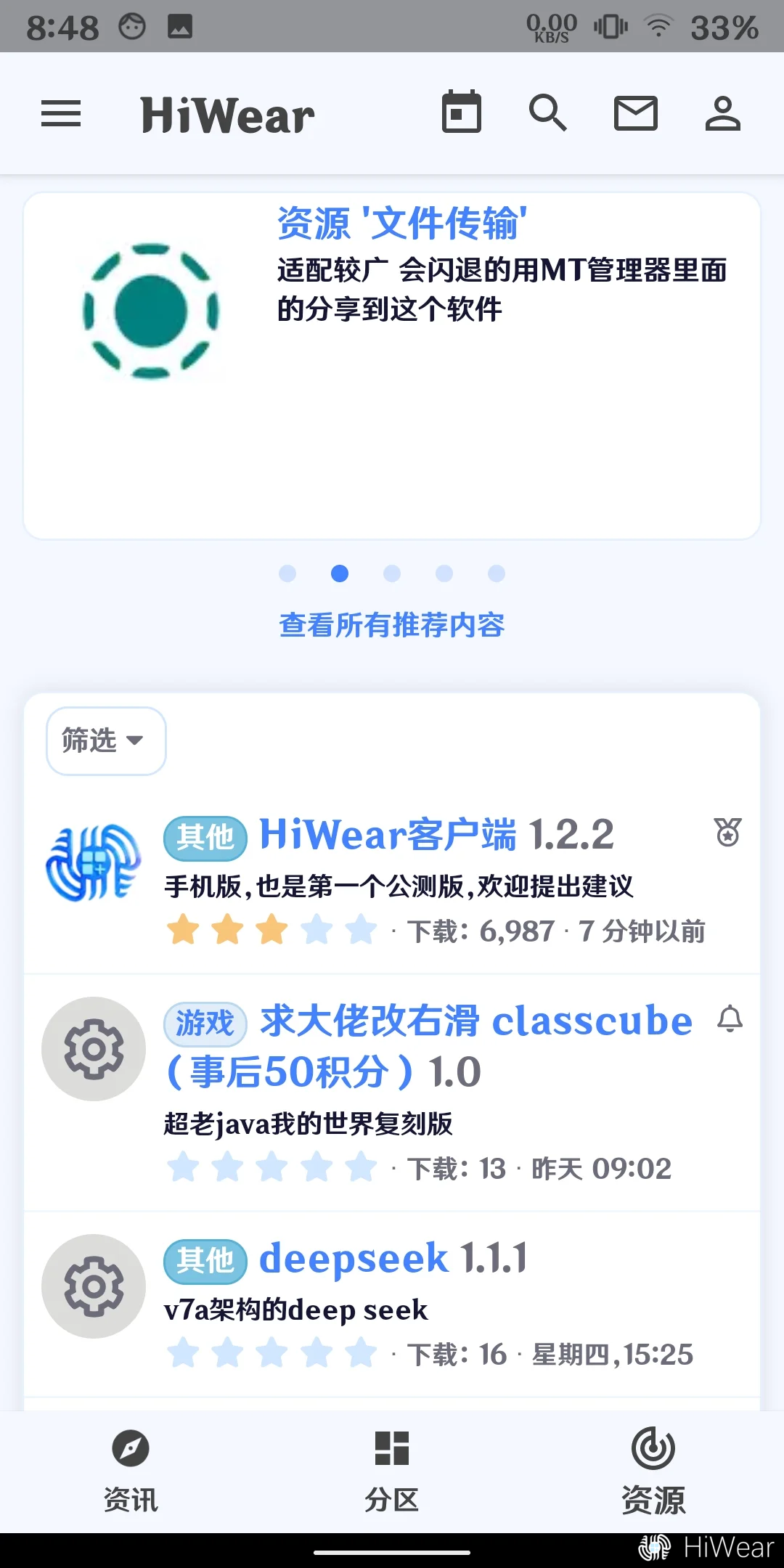
Task: Open the hamburger navigation menu
Action: pos(61,114)
